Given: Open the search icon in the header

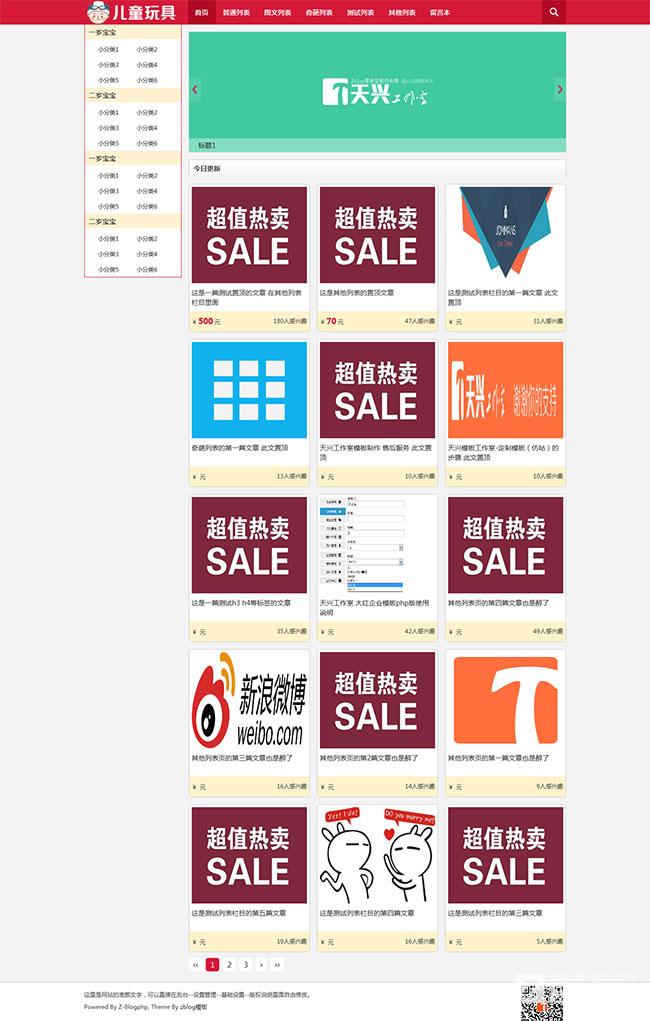Looking at the screenshot, I should coord(554,13).
